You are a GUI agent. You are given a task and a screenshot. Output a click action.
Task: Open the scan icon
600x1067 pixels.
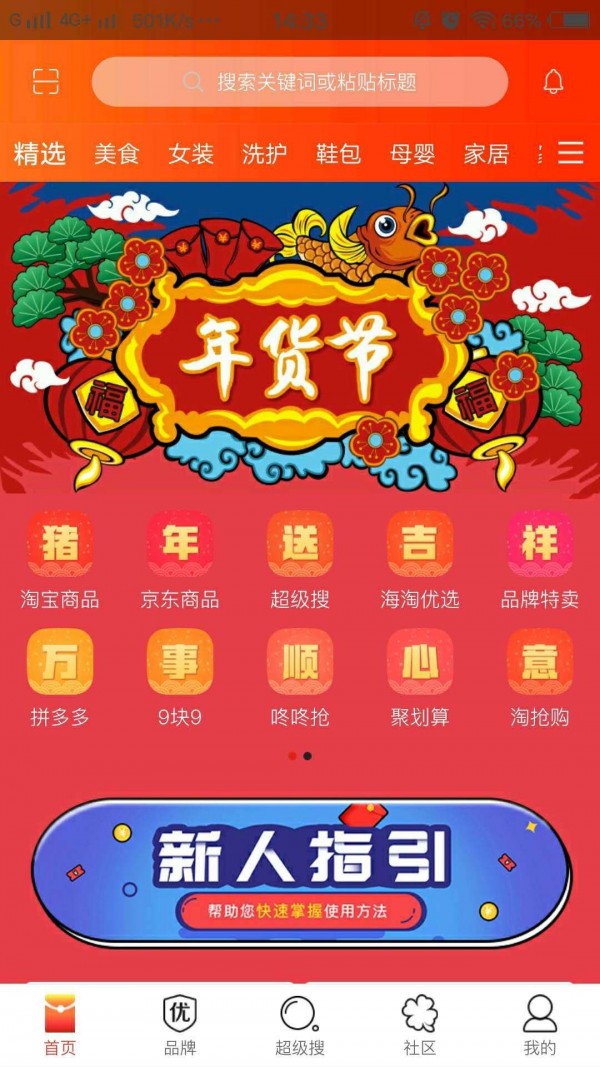[x=46, y=82]
